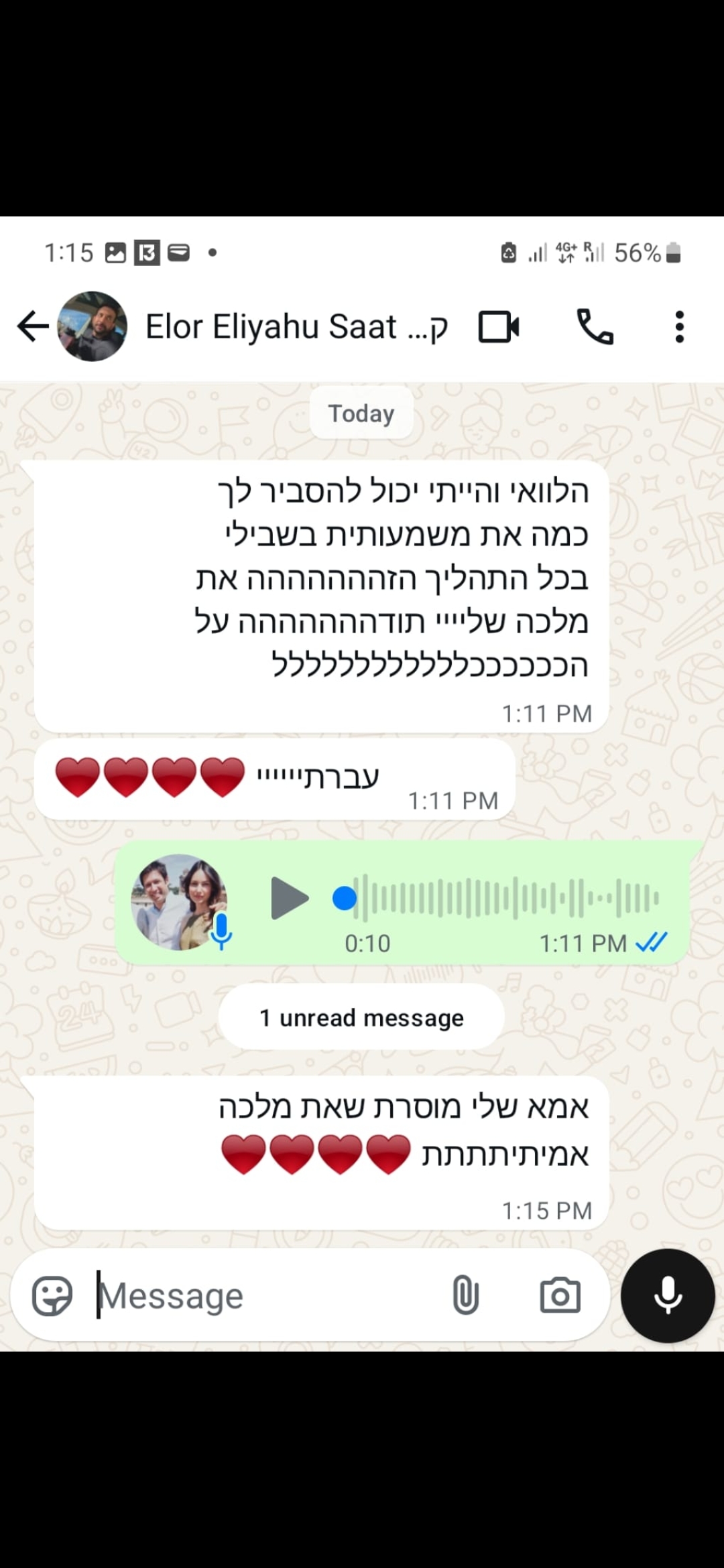
Task: Go back to the chat list
Action: pyautogui.click(x=32, y=327)
